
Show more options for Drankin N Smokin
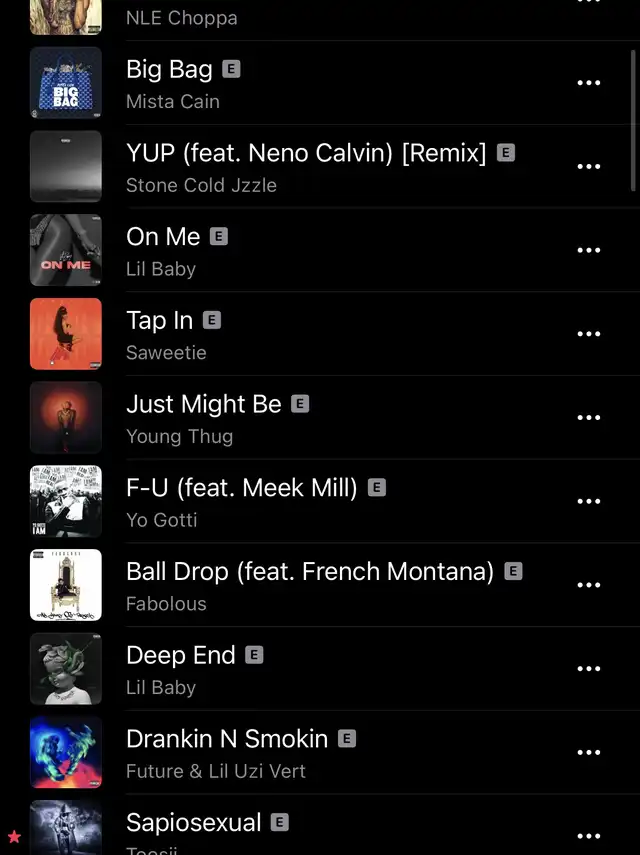point(589,752)
